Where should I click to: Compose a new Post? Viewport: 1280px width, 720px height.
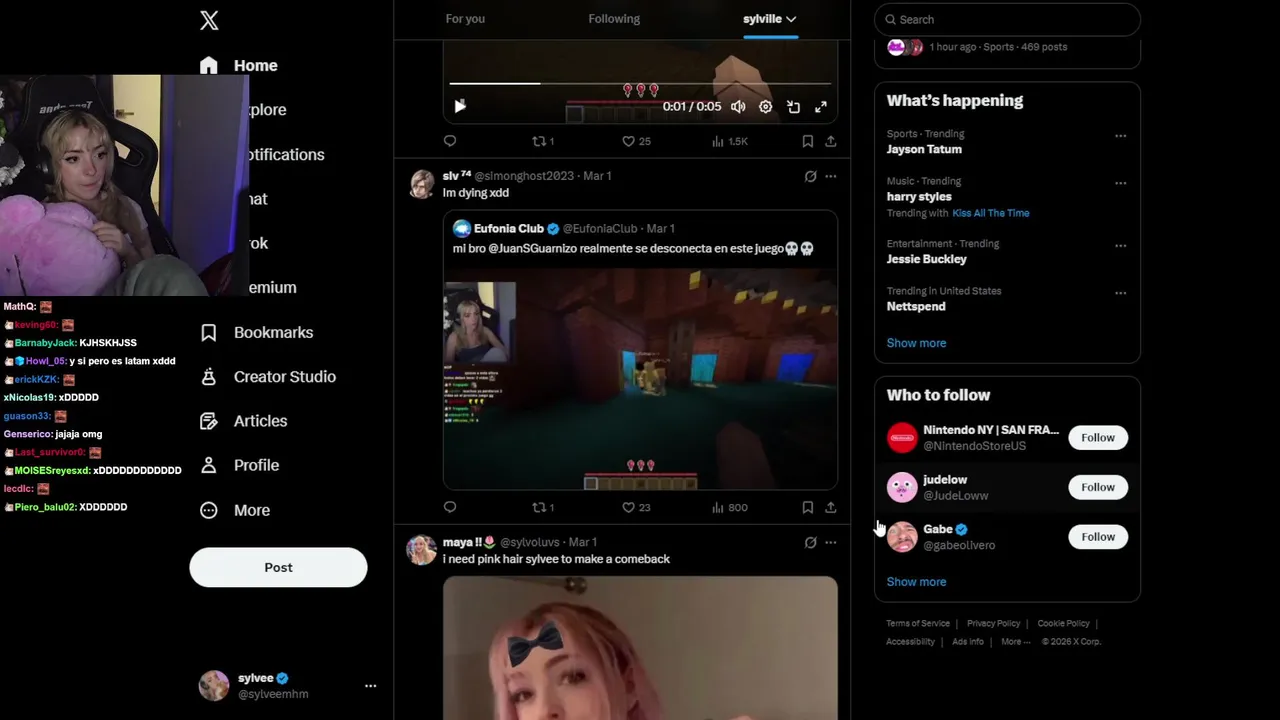(278, 568)
